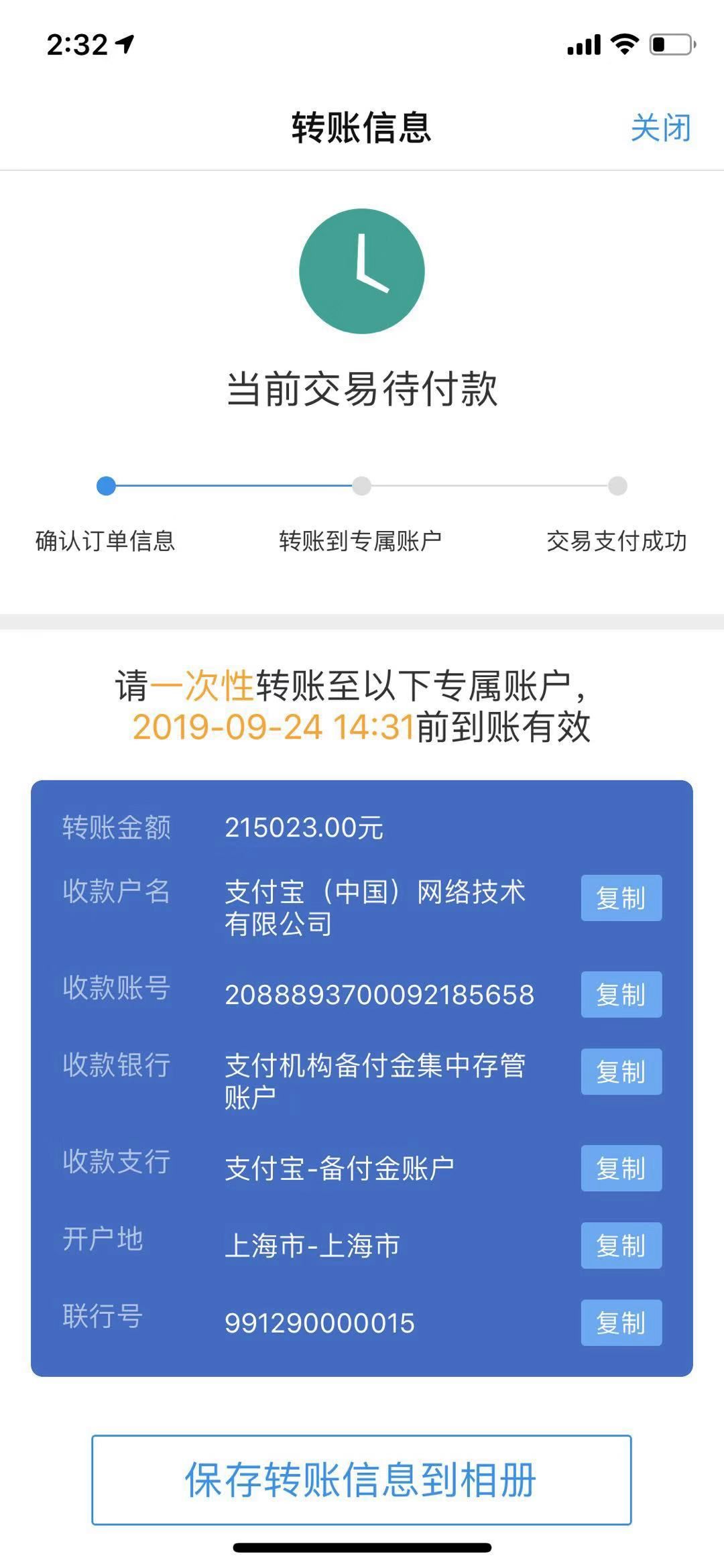Image resolution: width=724 pixels, height=1568 pixels.
Task: Copy the bank code 991290000015
Action: tap(621, 1322)
